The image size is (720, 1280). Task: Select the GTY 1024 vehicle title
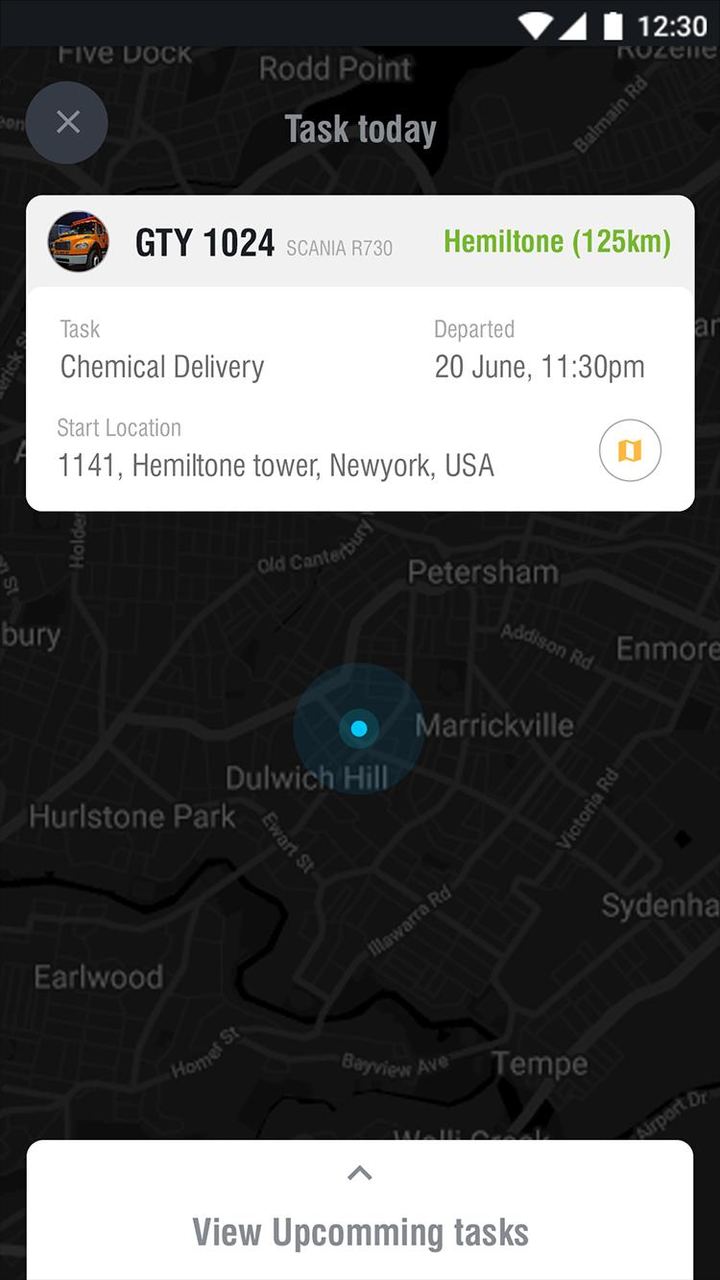pyautogui.click(x=205, y=241)
